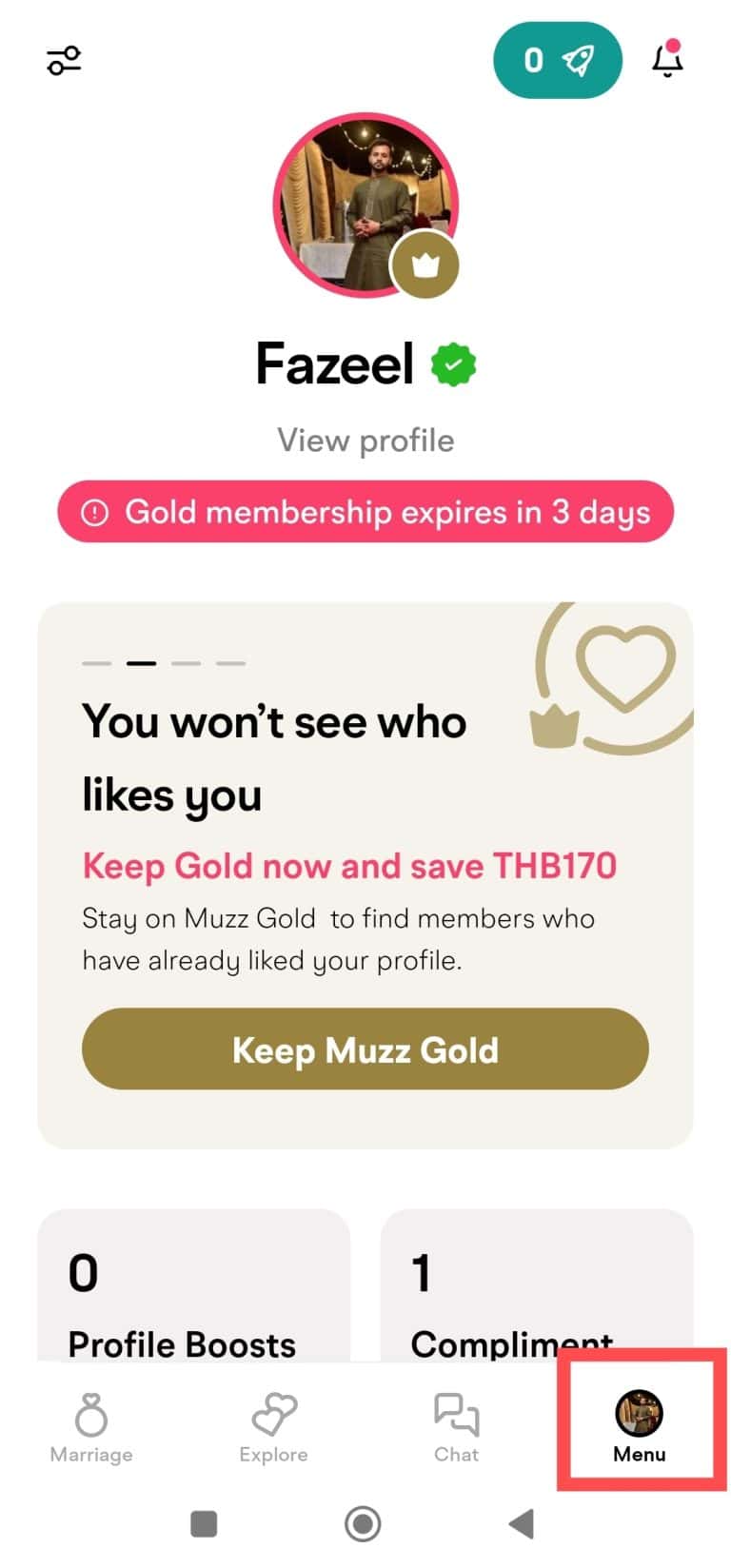The width and height of the screenshot is (731, 1568).
Task: Open the notifications bell
Action: (x=667, y=58)
